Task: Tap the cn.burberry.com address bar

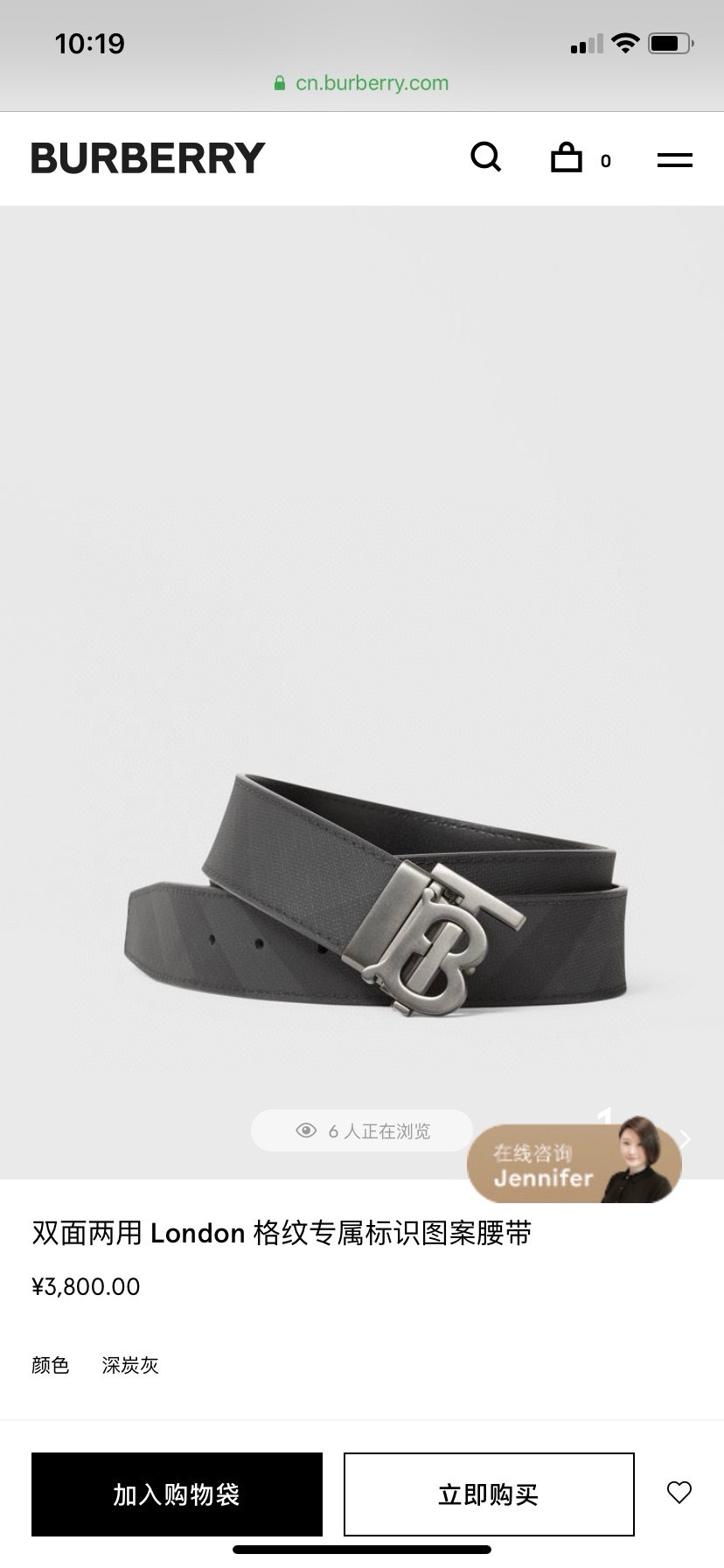Action: (x=362, y=83)
